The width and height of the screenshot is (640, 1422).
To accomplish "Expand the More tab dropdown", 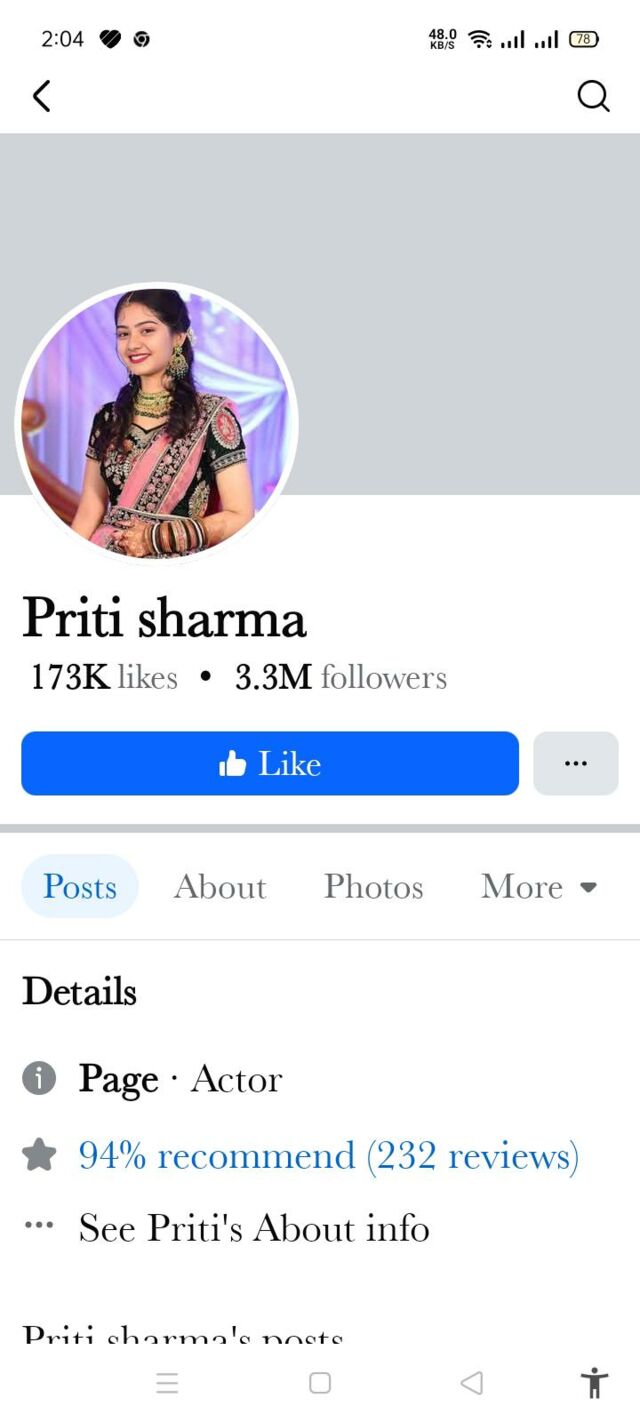I will tap(538, 887).
